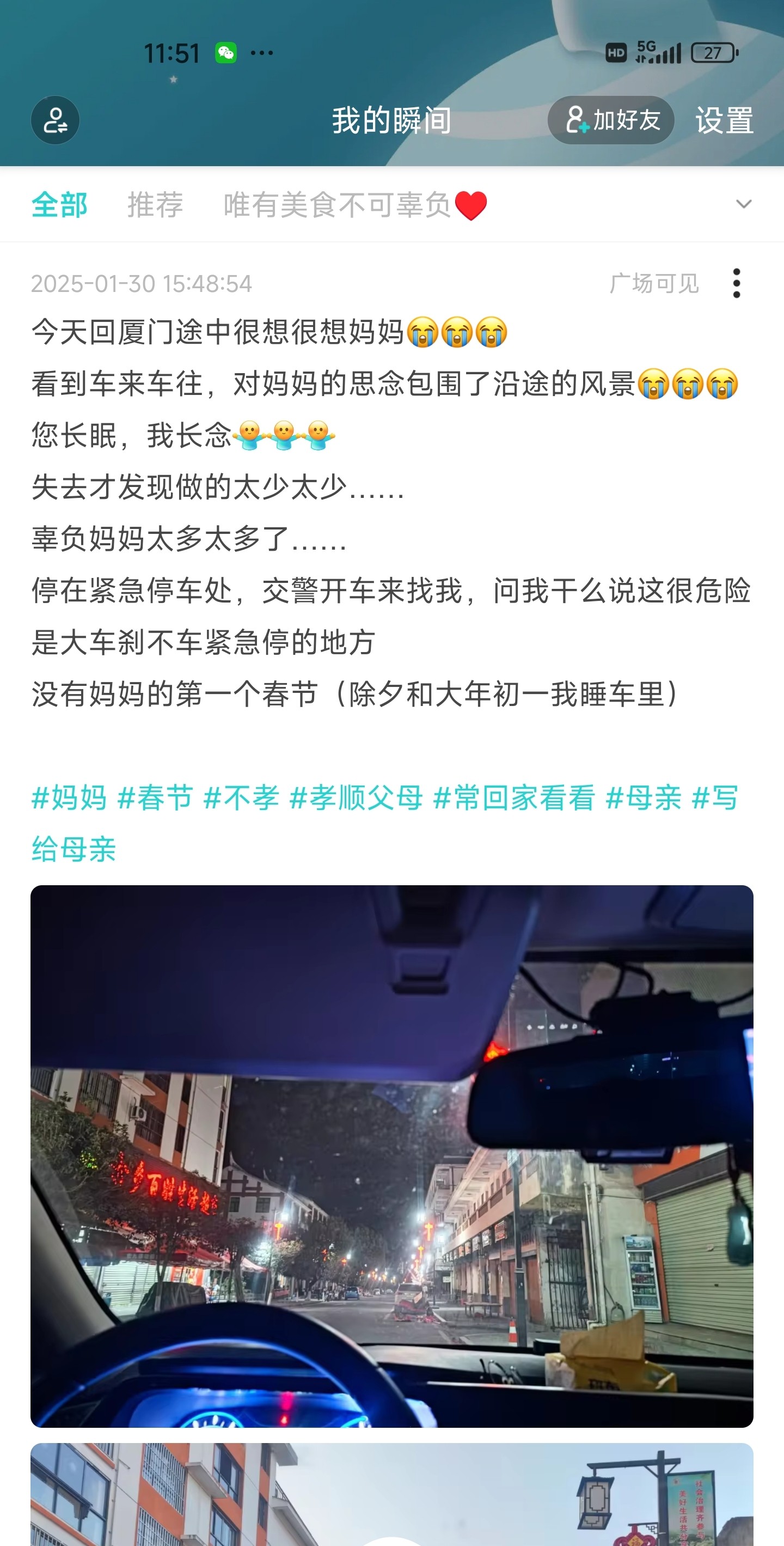This screenshot has width=784, height=1546.
Task: Open the #常回家看看 hashtag
Action: 514,798
